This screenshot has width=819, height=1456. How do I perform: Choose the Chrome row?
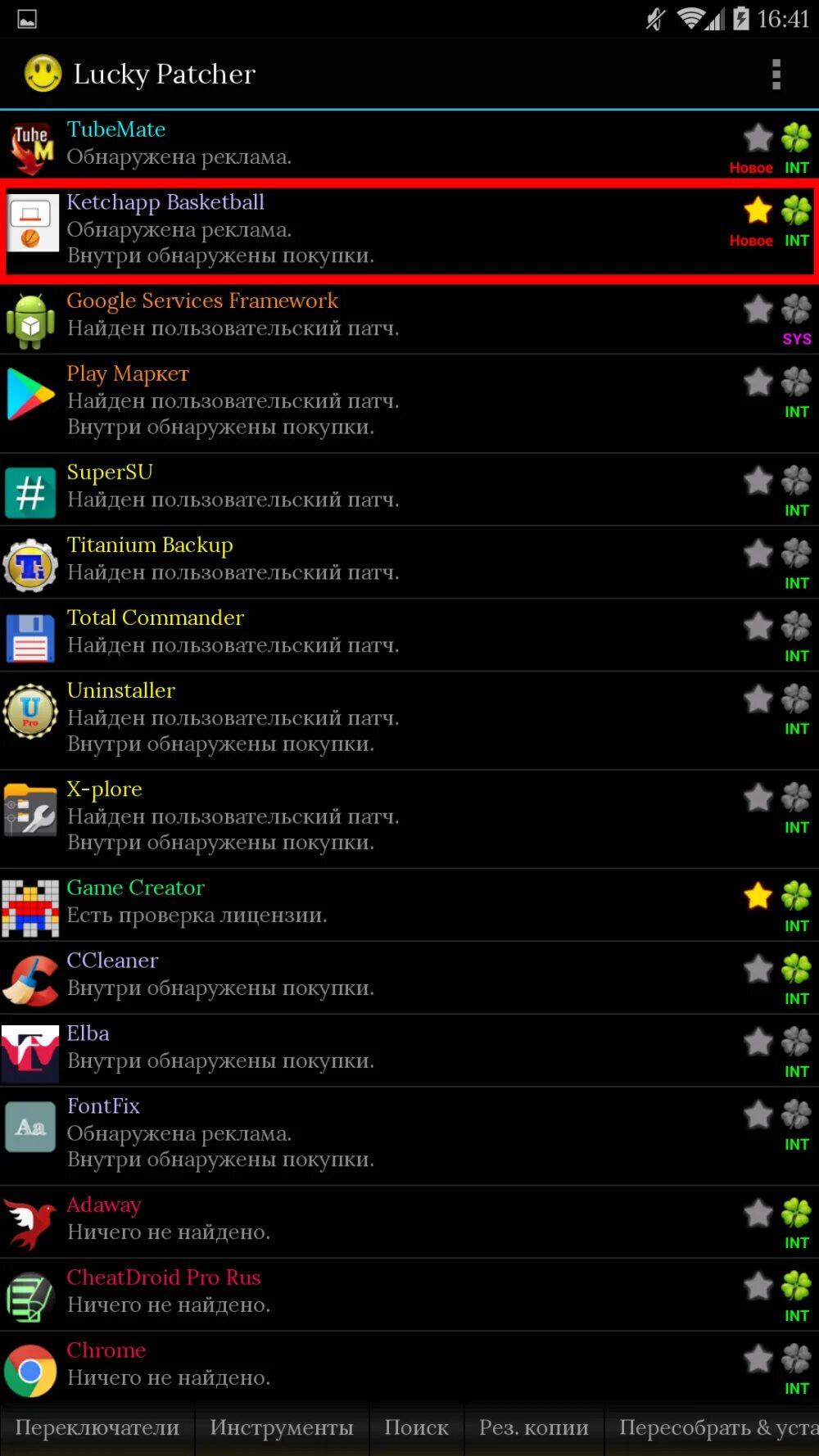(409, 1368)
